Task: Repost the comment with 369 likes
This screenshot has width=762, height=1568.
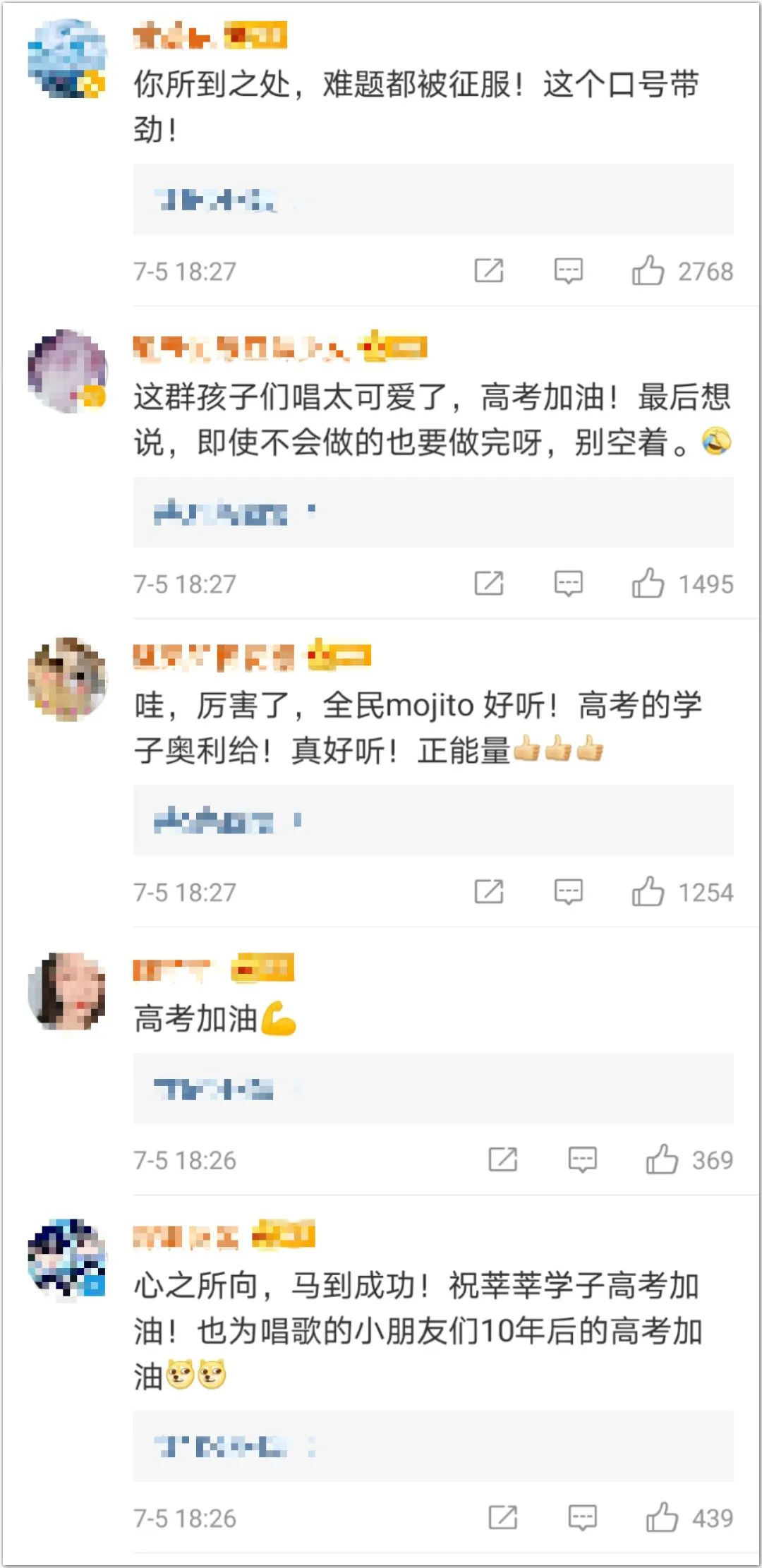Action: tap(502, 1160)
